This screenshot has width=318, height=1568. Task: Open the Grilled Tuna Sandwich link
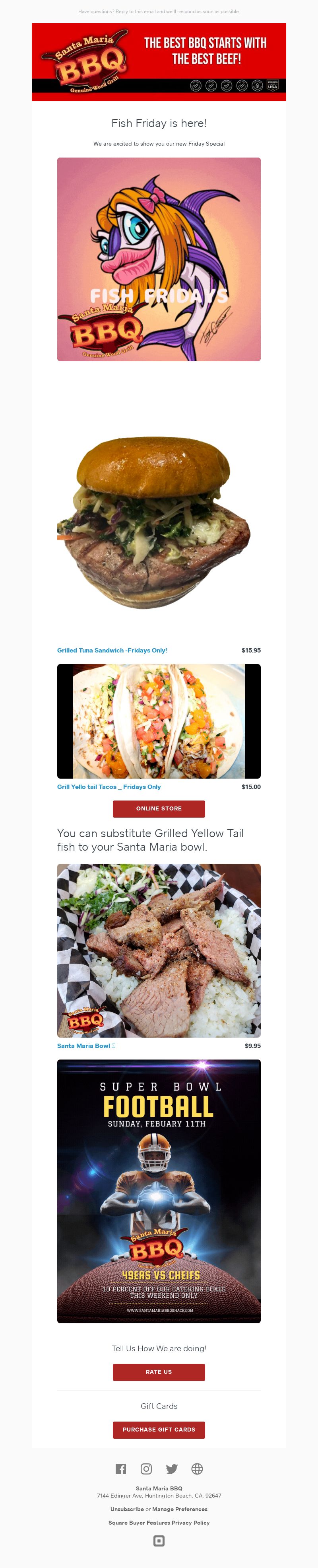click(112, 650)
